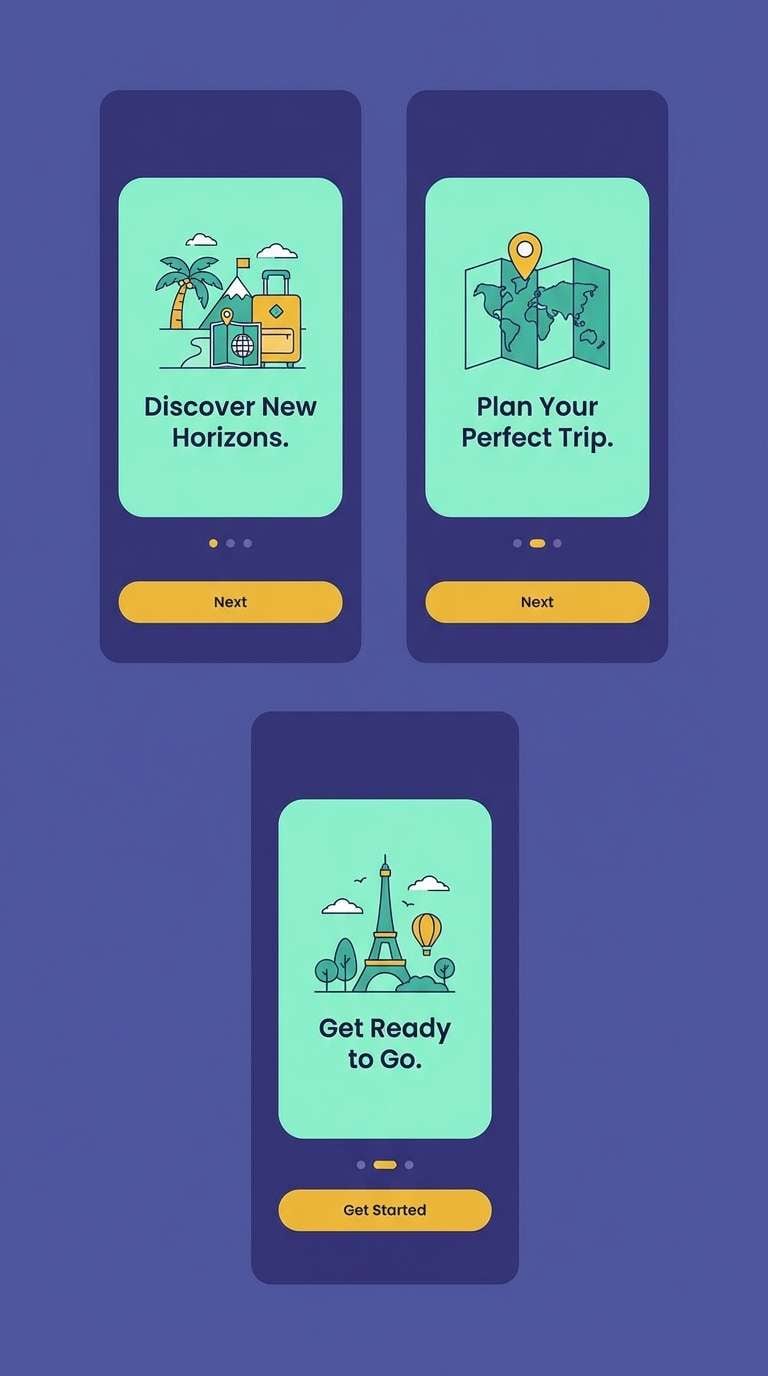The height and width of the screenshot is (1376, 768).
Task: Activate the middle dot under Plan Your Perfect Trip
Action: click(x=537, y=543)
